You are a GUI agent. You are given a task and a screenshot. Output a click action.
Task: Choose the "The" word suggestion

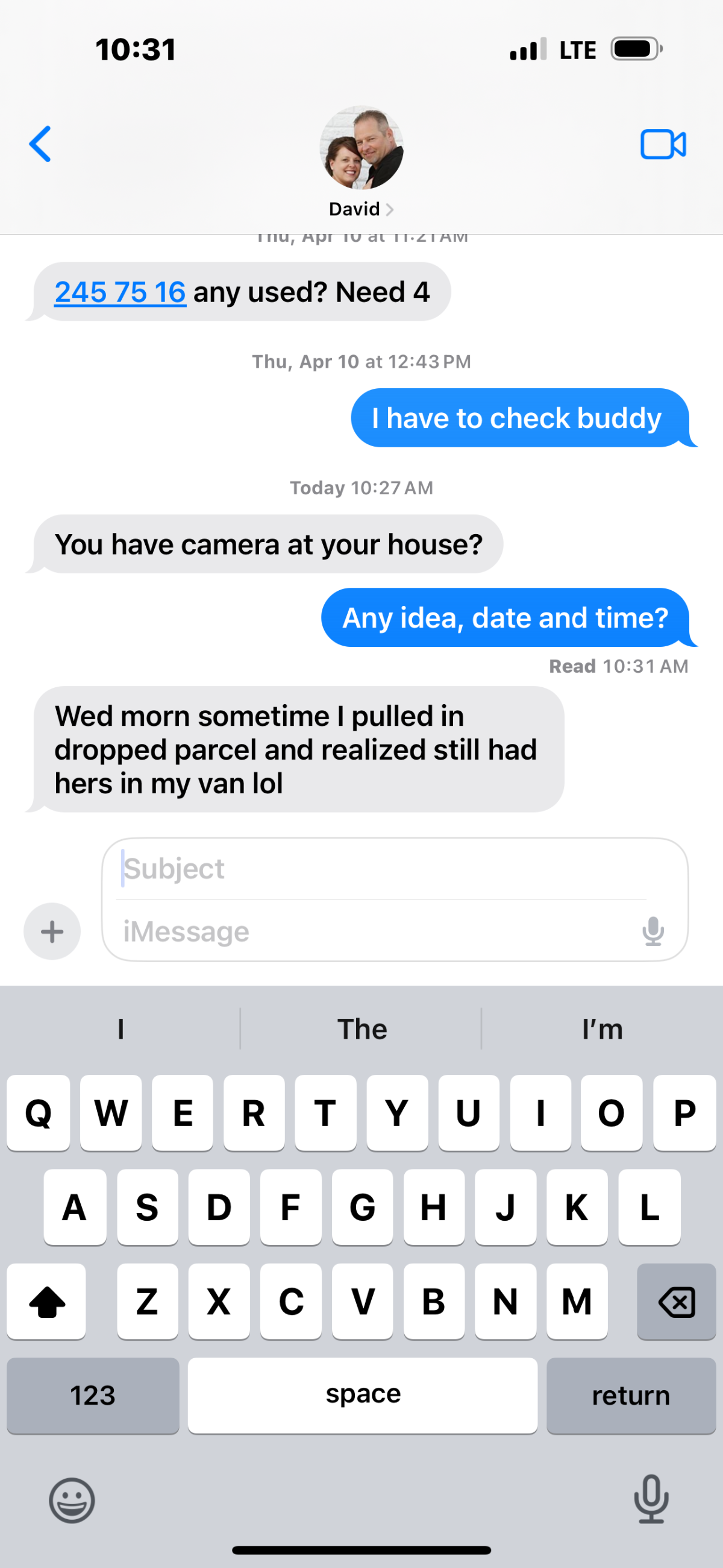point(361,1029)
